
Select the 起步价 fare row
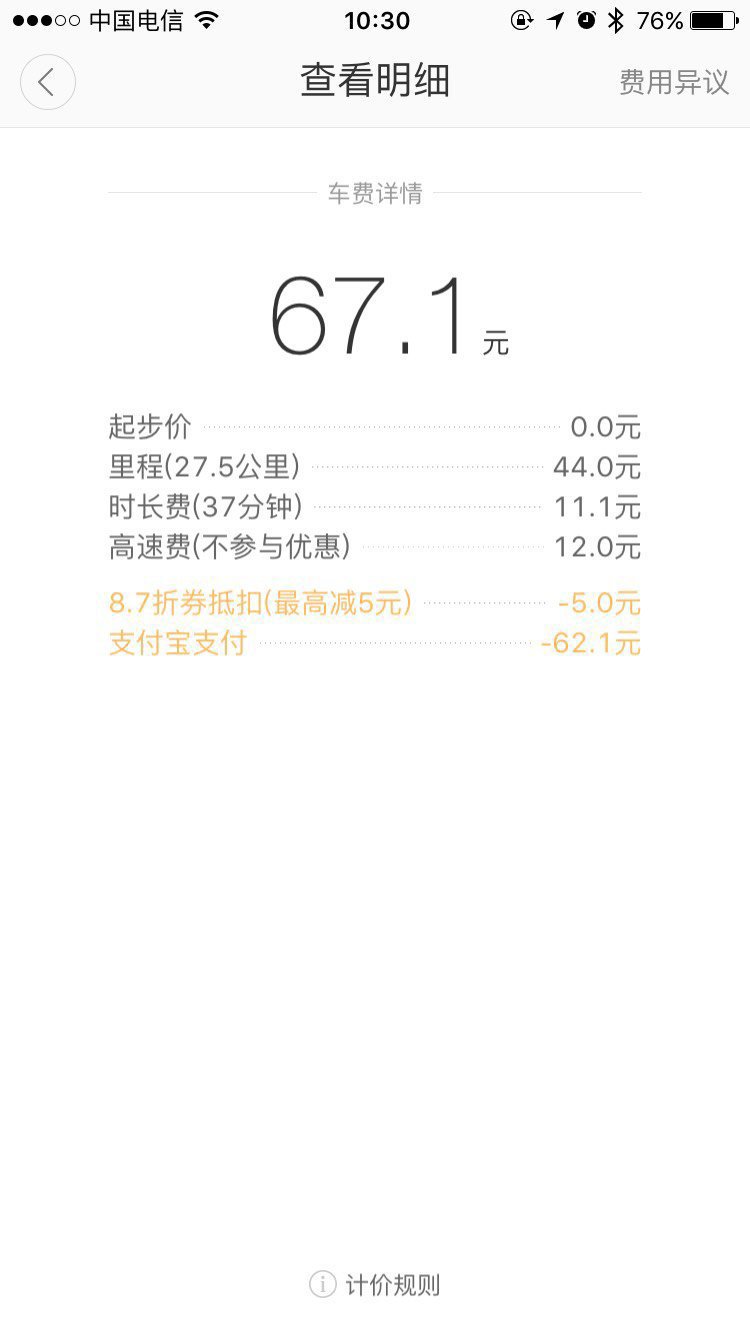(x=375, y=427)
